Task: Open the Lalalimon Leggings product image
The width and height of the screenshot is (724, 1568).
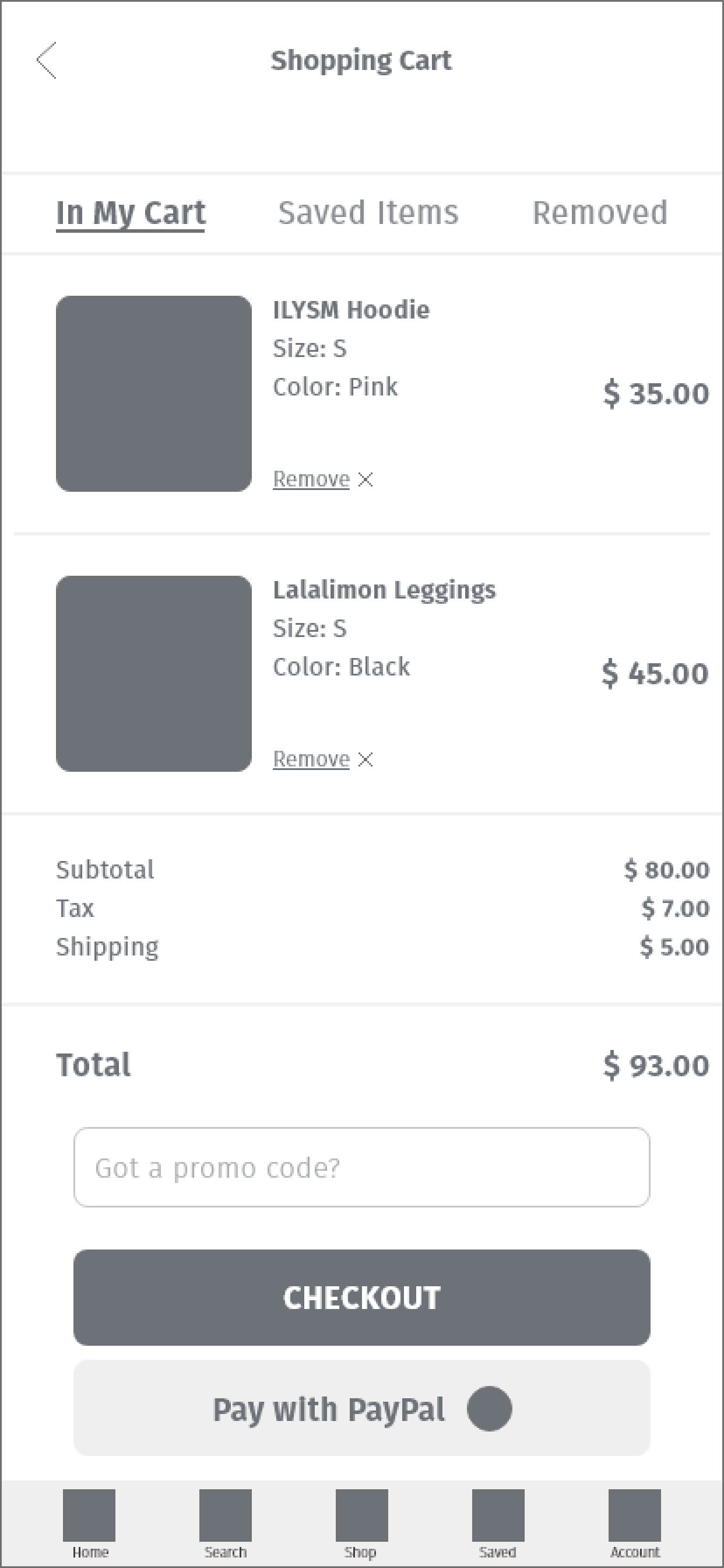Action: (154, 674)
